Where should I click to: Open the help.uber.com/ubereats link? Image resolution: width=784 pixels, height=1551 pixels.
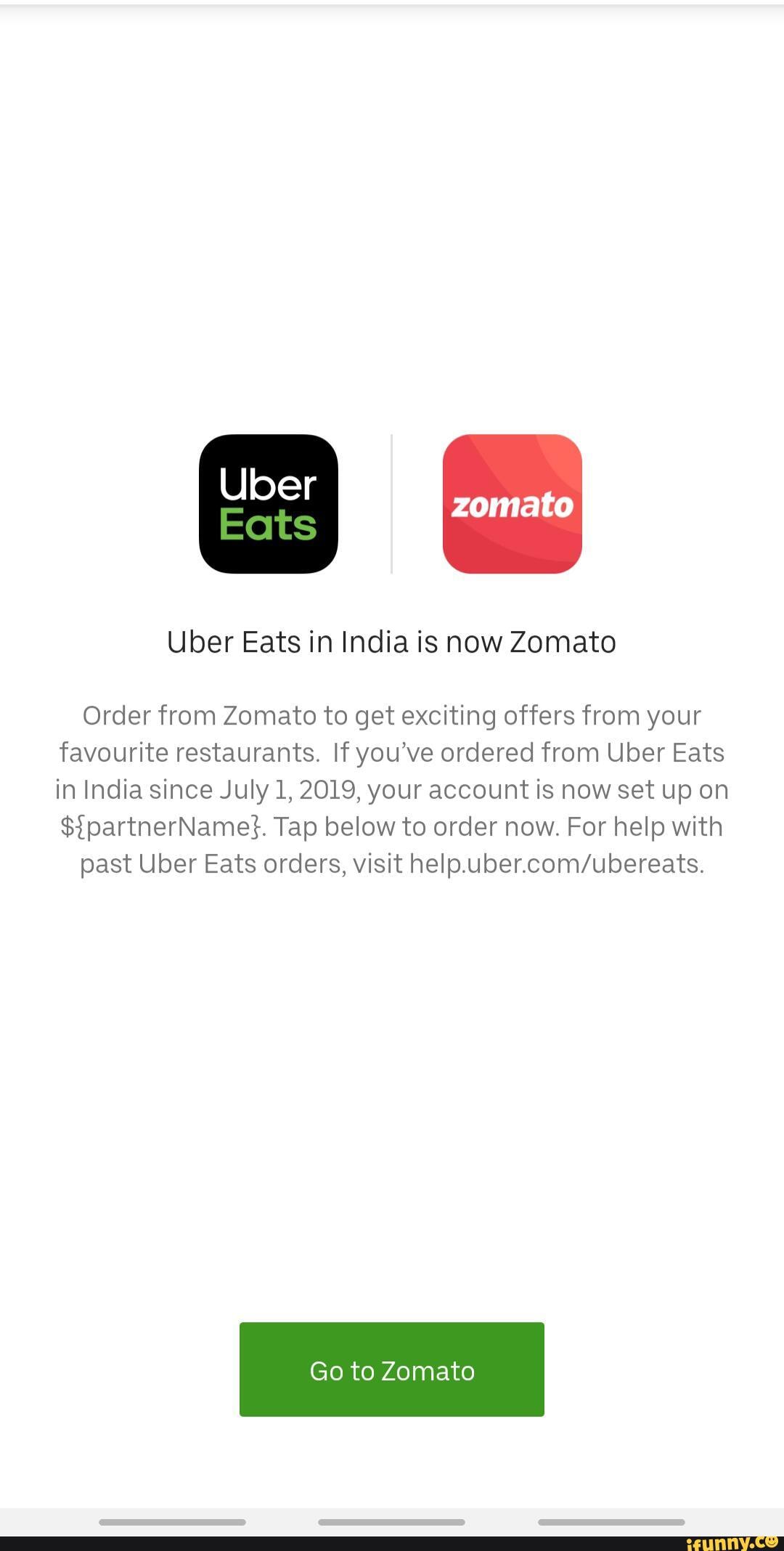[555, 863]
